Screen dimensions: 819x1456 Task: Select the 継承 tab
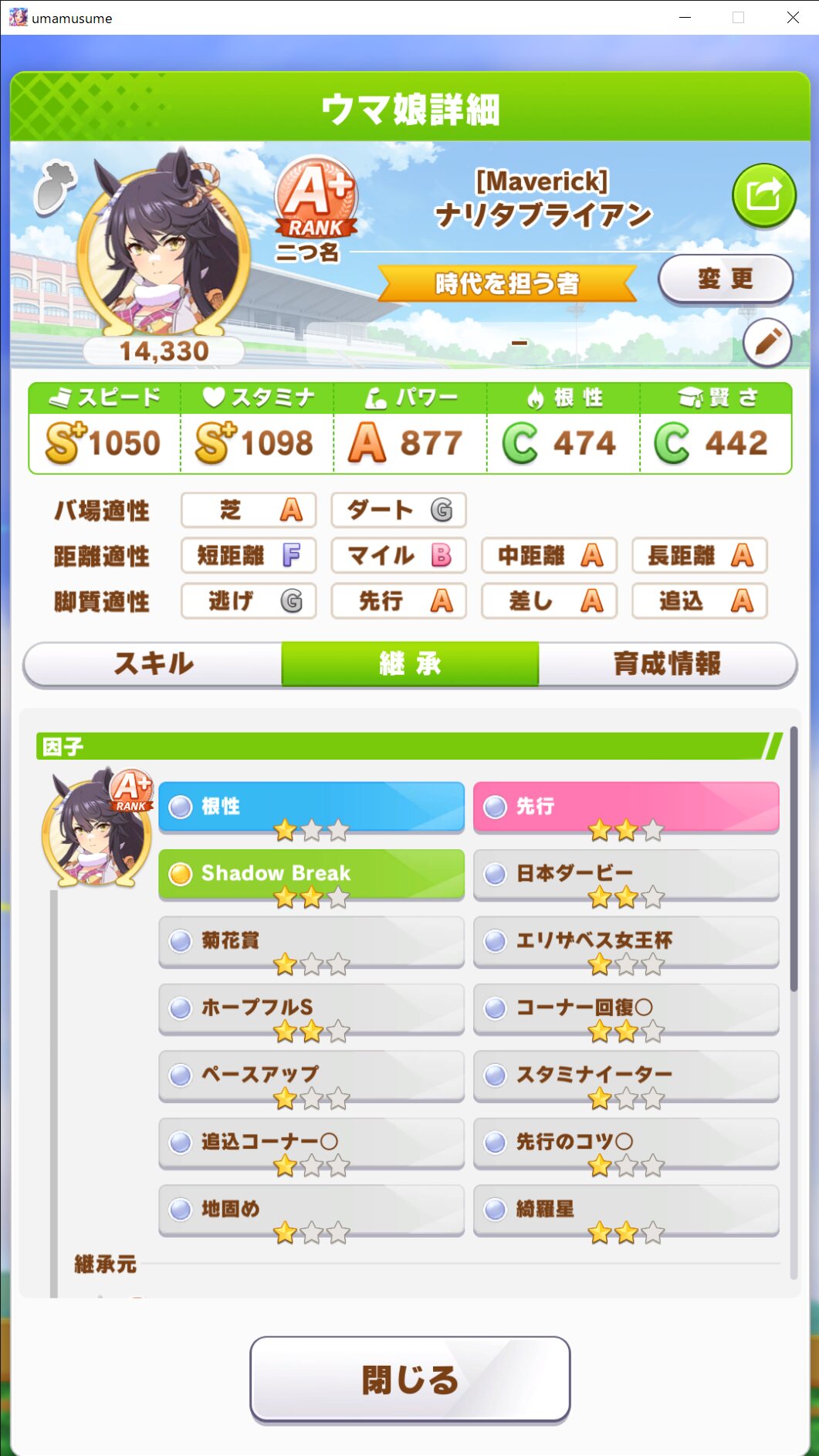tap(410, 663)
